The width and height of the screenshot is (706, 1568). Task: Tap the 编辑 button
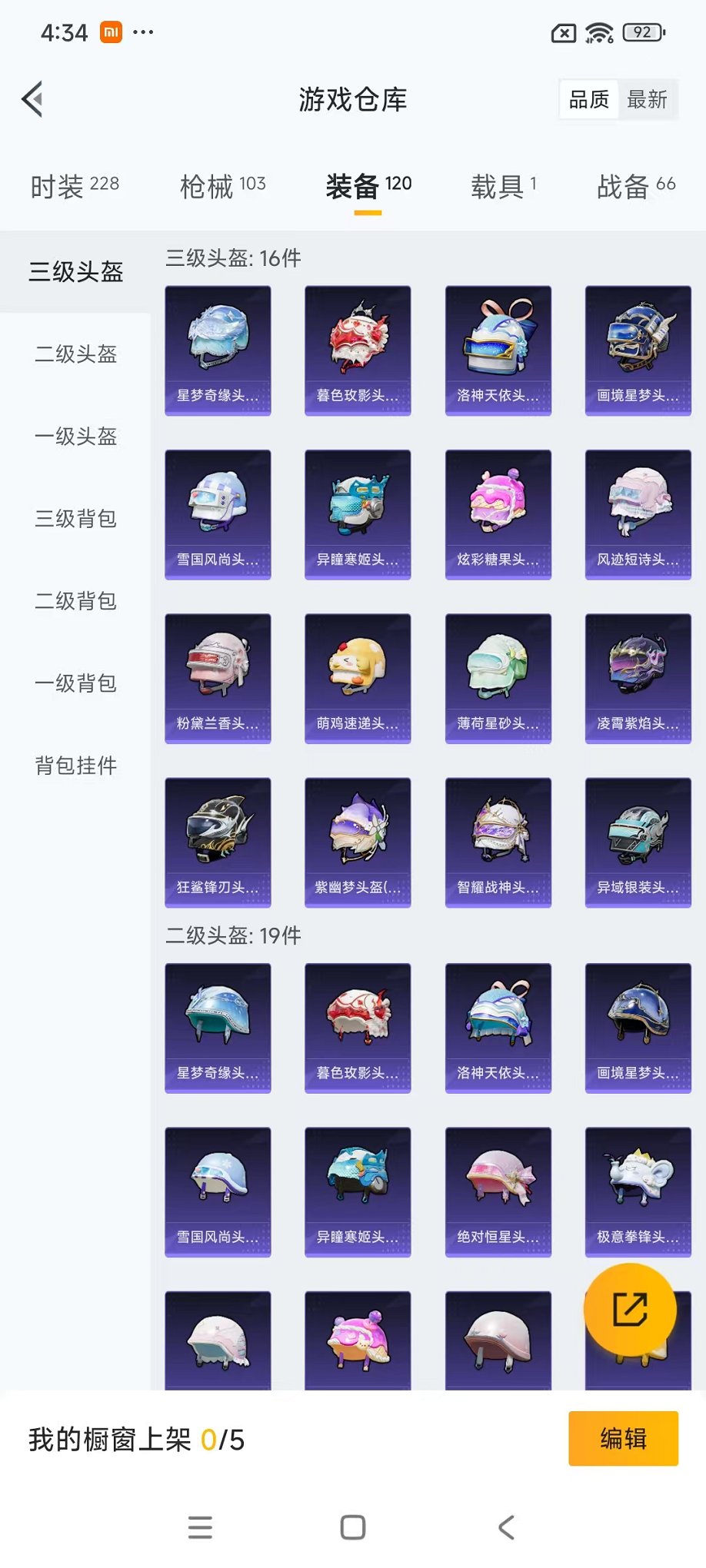pos(623,1438)
